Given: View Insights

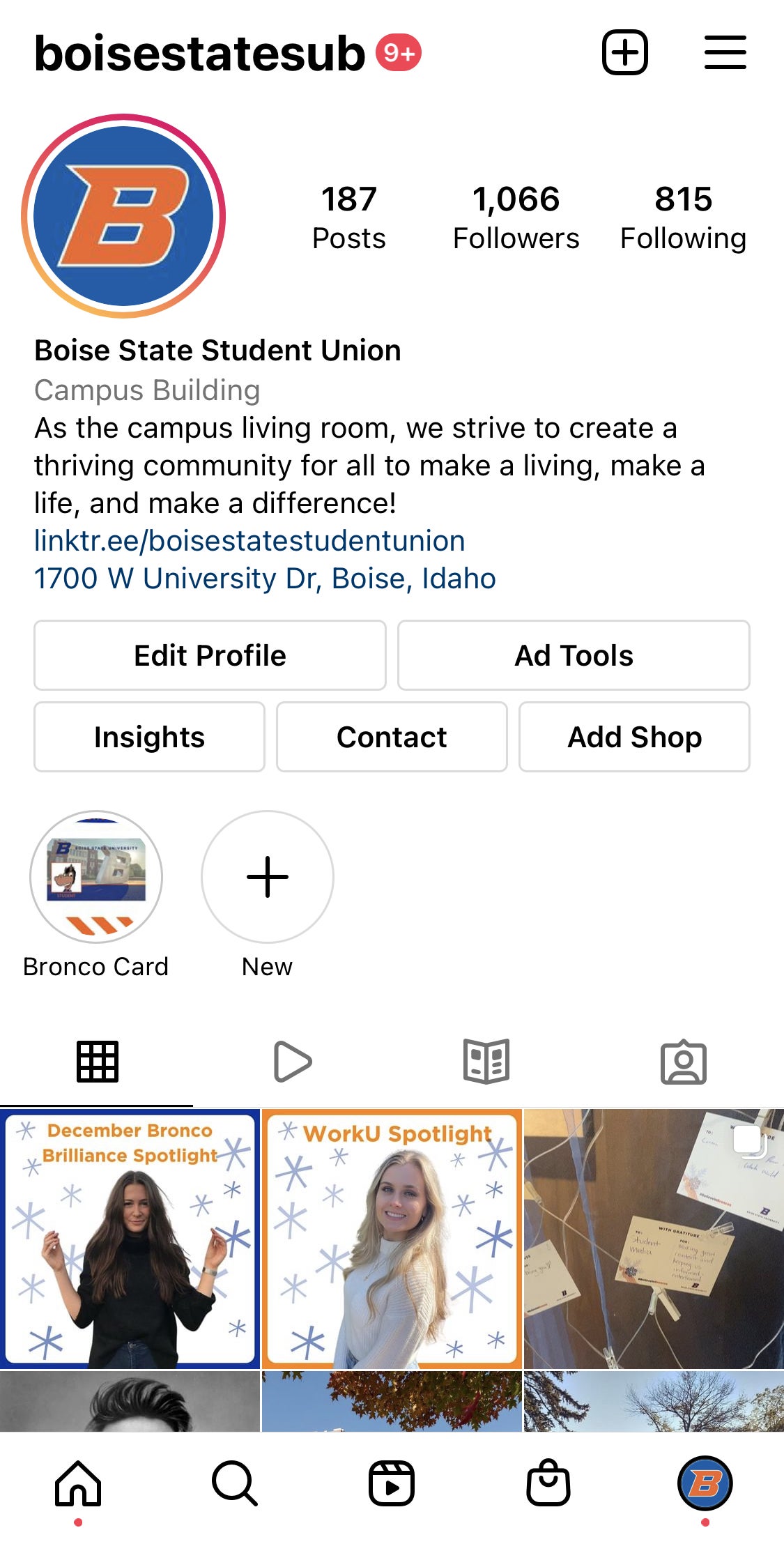Looking at the screenshot, I should 149,737.
